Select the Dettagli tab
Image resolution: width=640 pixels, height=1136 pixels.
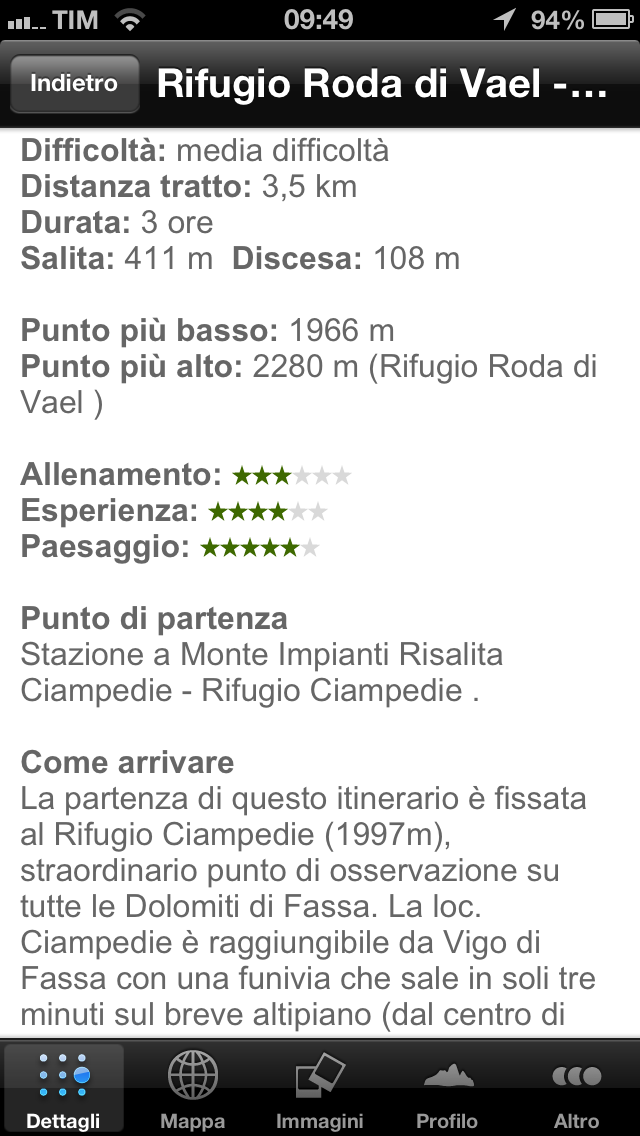(64, 1090)
